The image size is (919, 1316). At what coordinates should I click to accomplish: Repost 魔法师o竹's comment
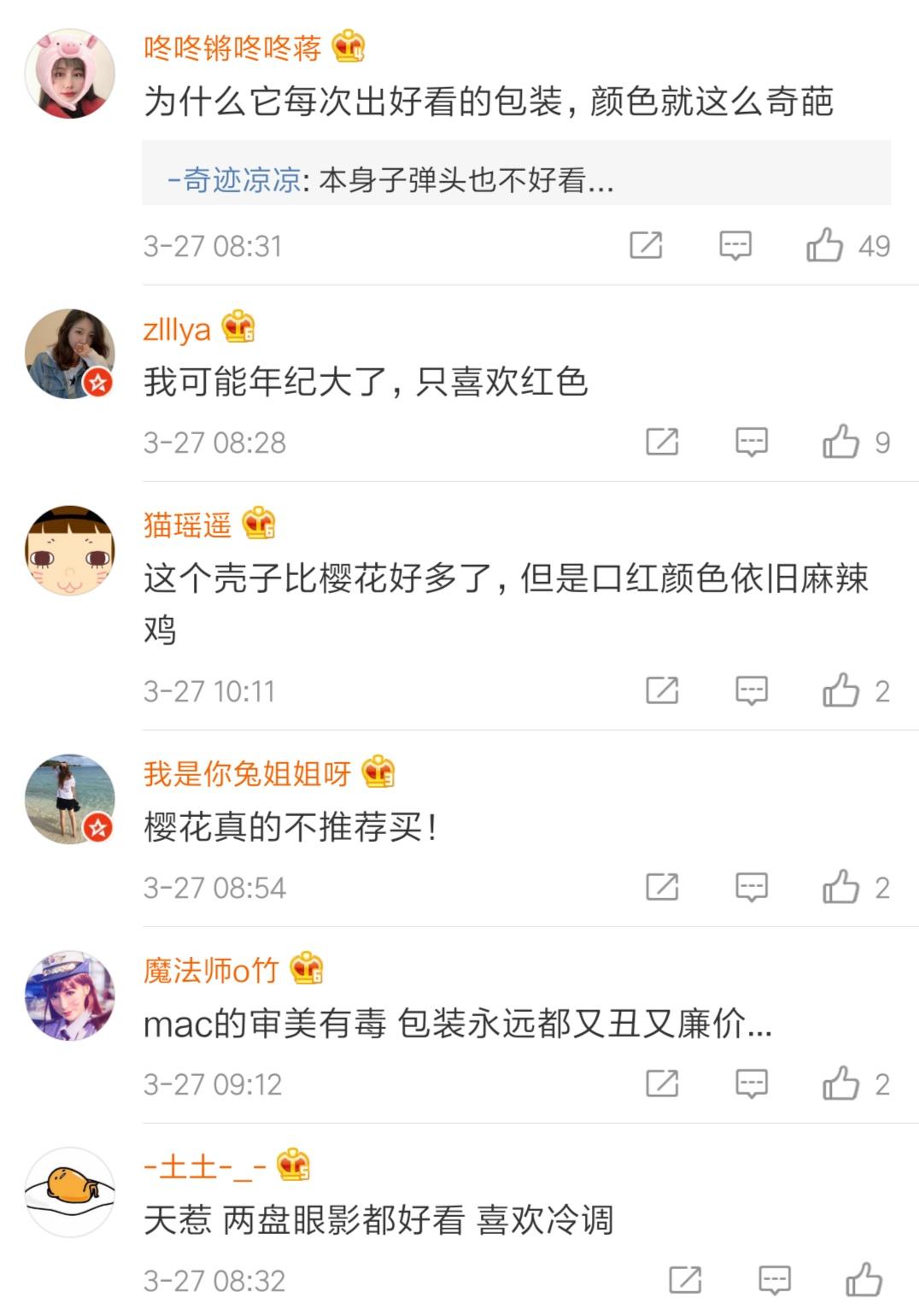pos(662,1084)
